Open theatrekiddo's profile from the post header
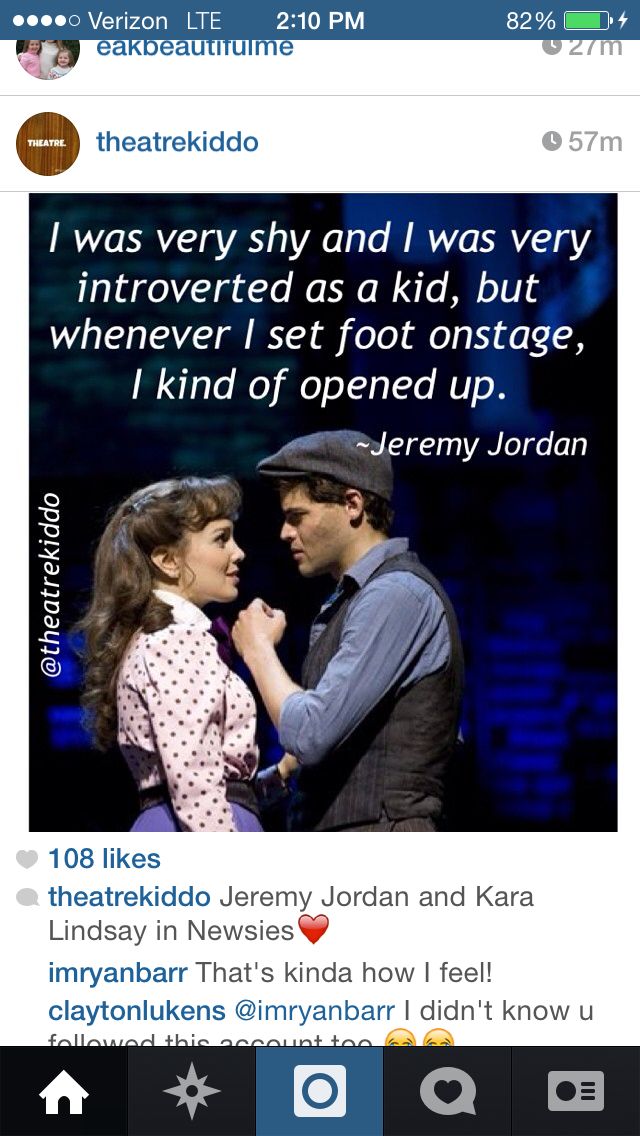This screenshot has height=1136, width=640. coord(177,142)
